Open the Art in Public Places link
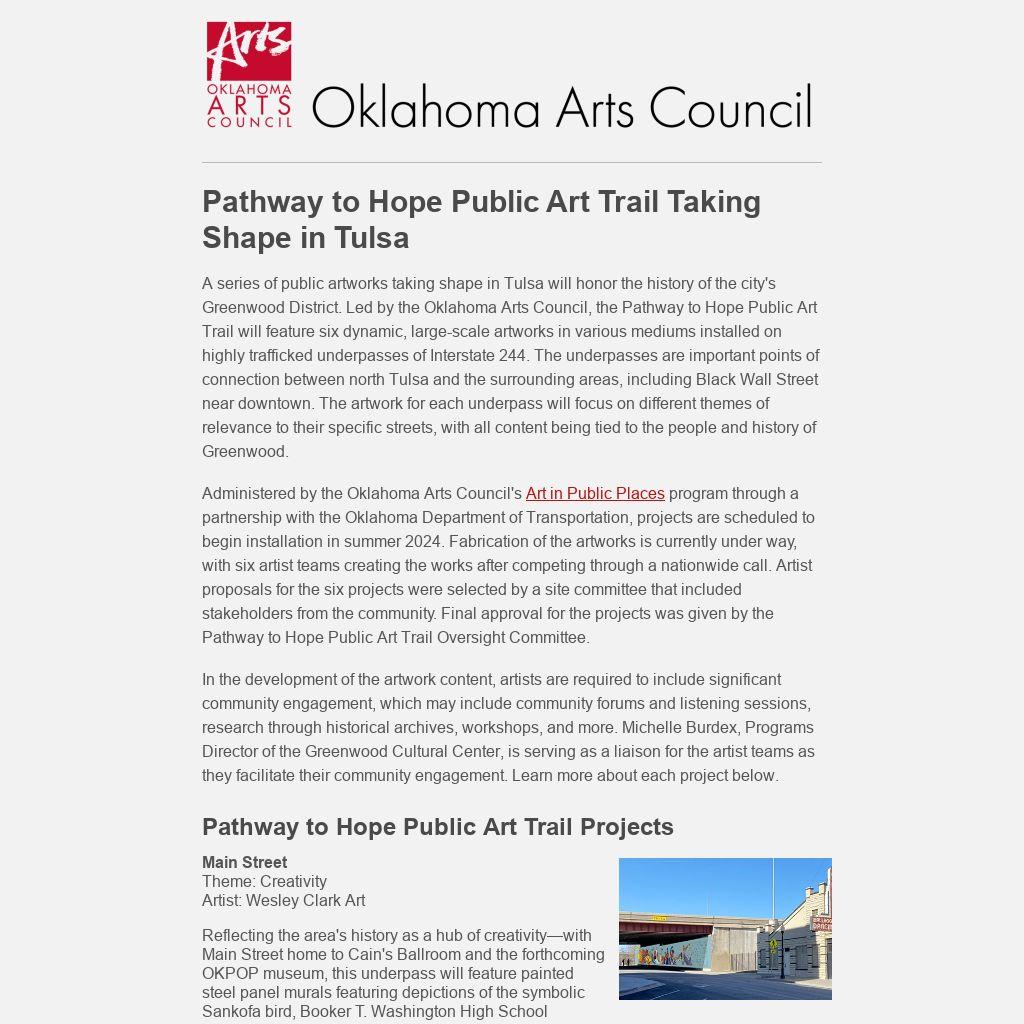 point(595,493)
